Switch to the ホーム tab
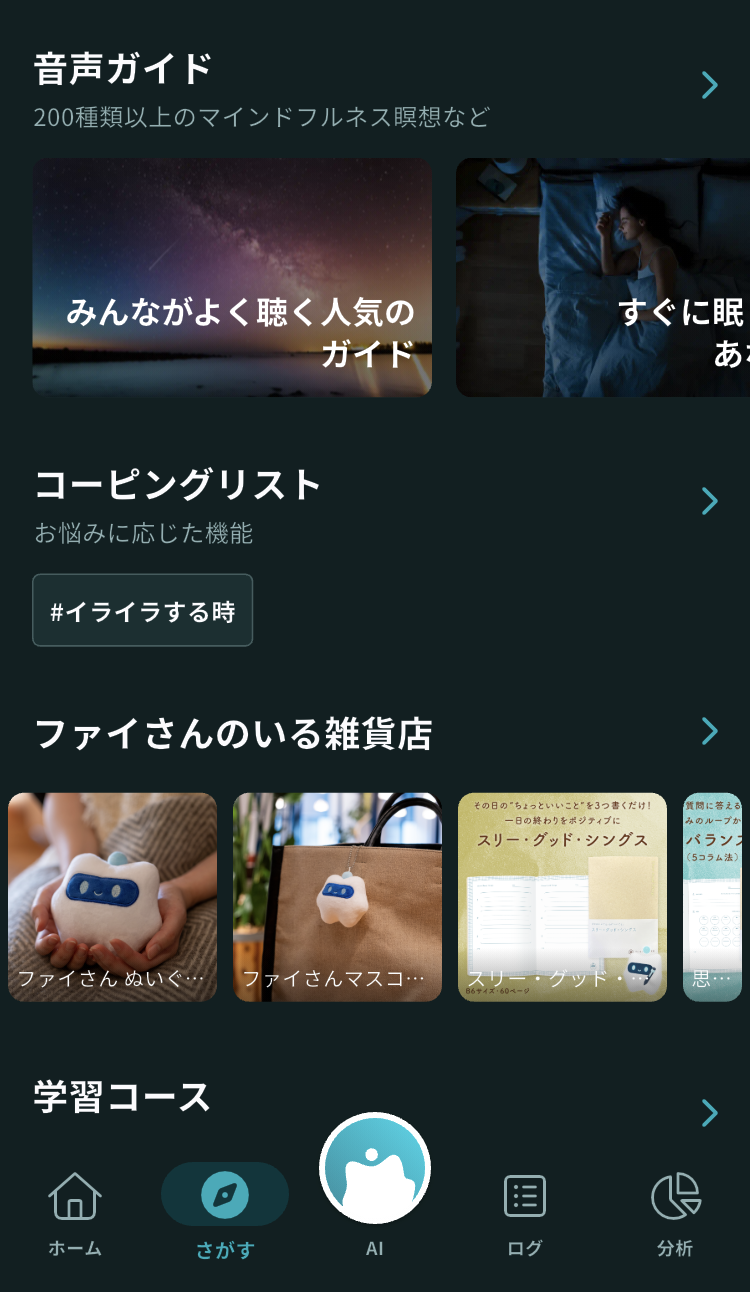 tap(75, 1214)
